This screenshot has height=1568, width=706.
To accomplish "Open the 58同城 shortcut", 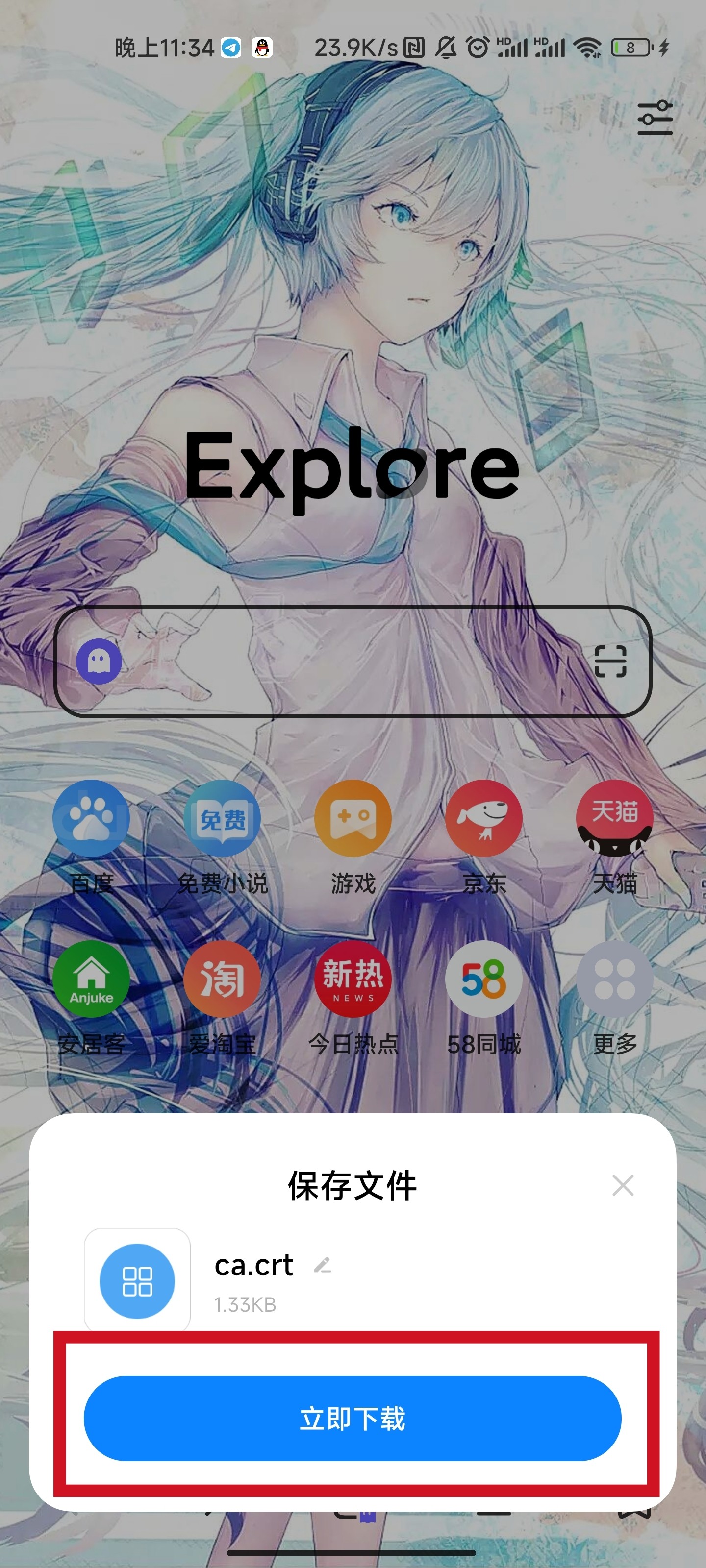I will [x=484, y=978].
